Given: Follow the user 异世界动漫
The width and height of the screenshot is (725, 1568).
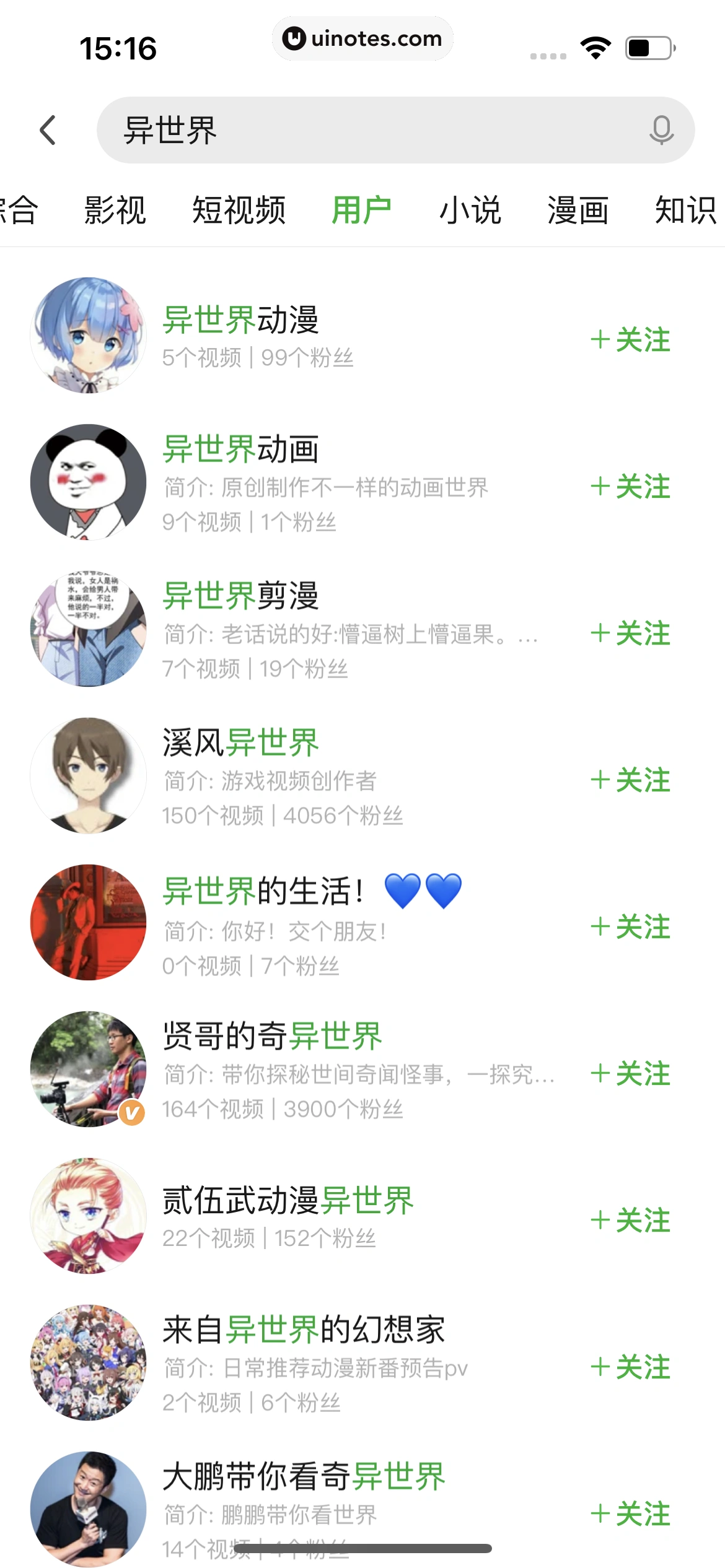Looking at the screenshot, I should click(631, 339).
